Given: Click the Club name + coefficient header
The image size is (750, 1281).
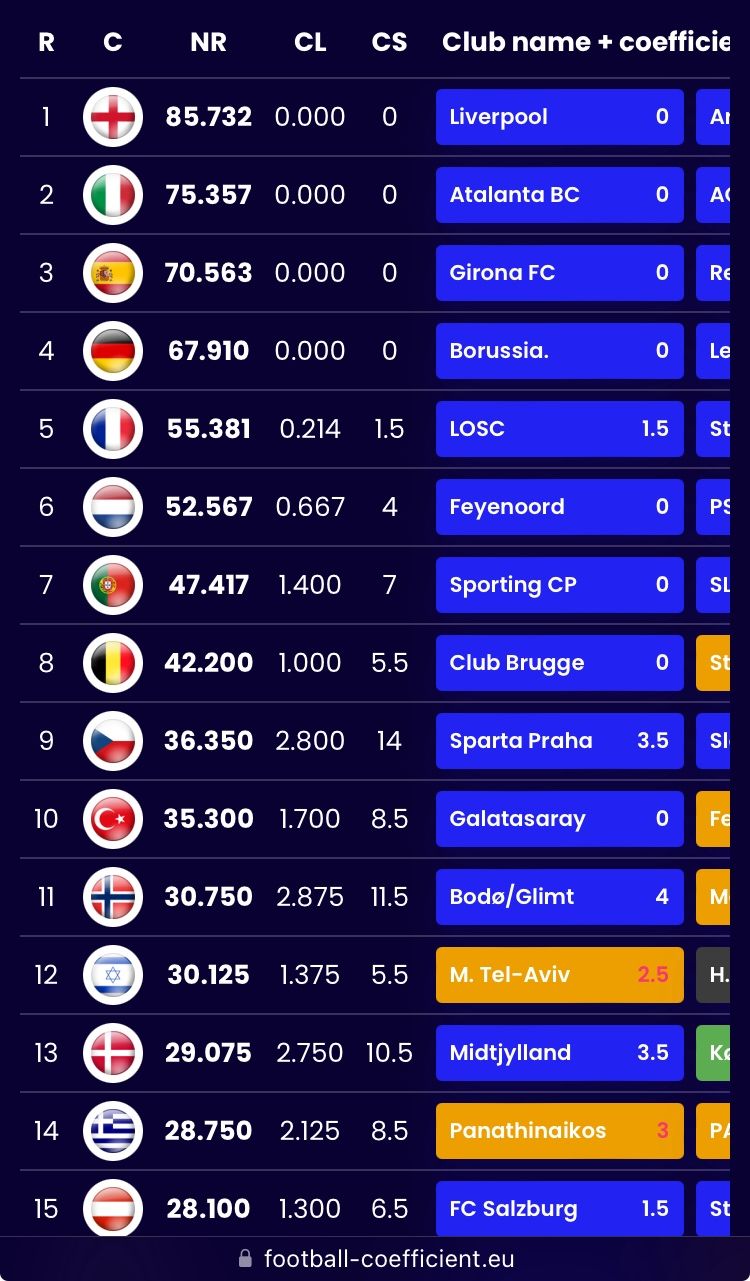Looking at the screenshot, I should click(x=580, y=43).
